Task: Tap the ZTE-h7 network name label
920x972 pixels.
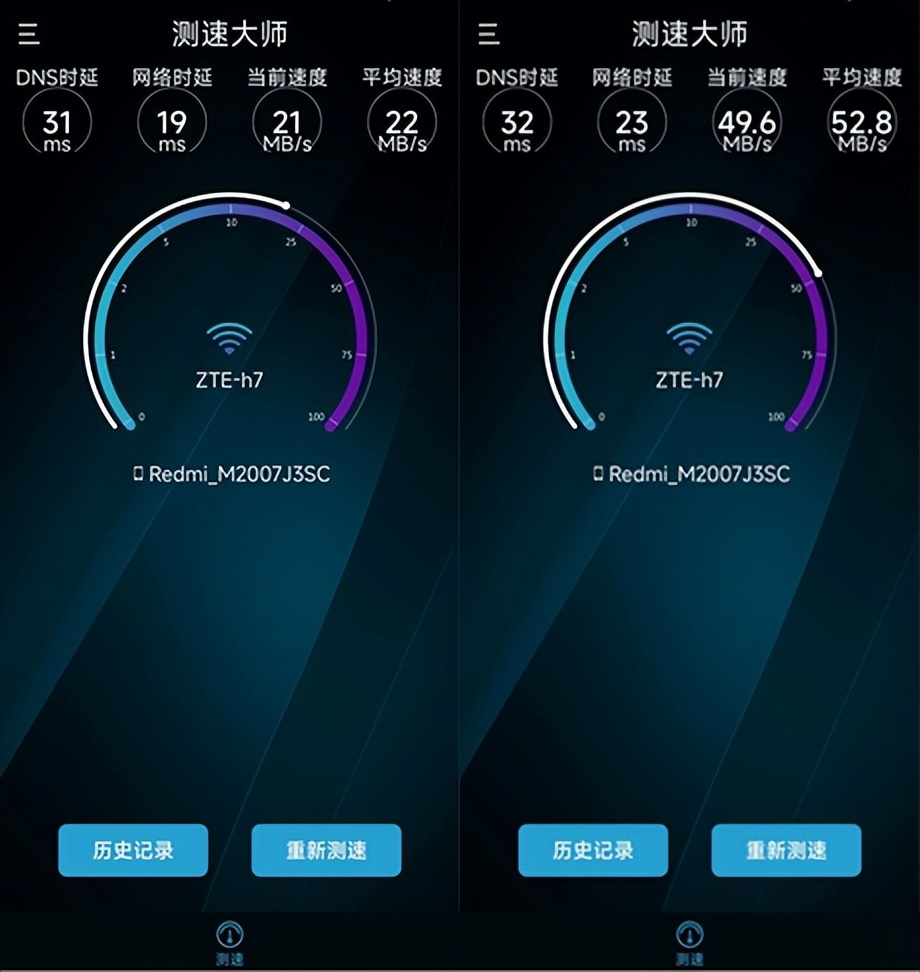Action: click(x=230, y=379)
